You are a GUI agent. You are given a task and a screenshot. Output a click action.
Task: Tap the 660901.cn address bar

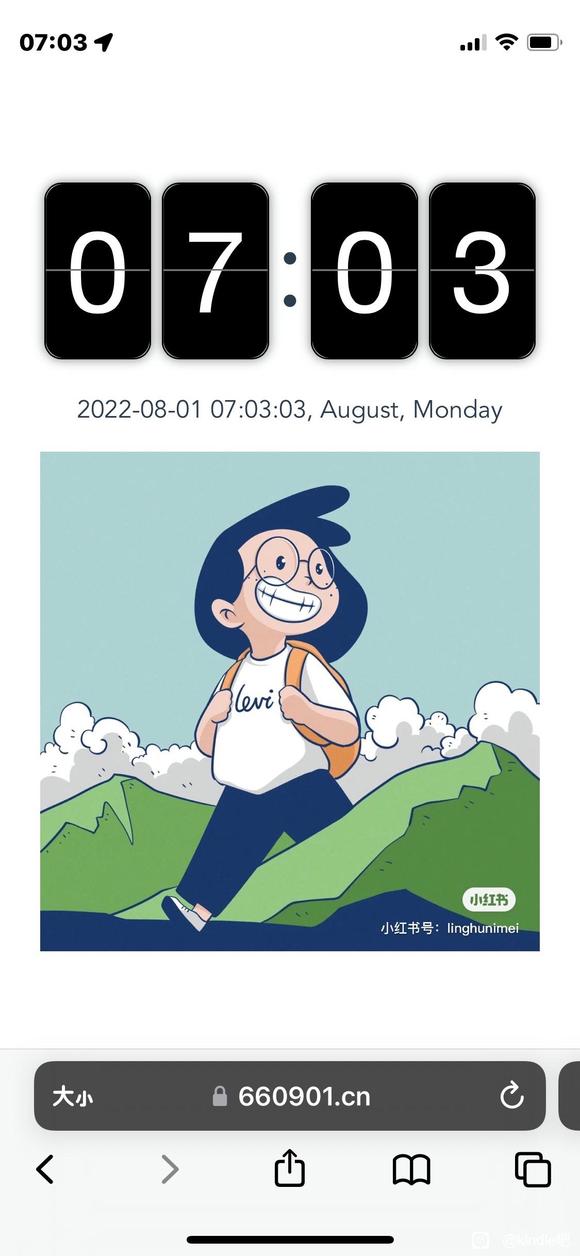(290, 1096)
